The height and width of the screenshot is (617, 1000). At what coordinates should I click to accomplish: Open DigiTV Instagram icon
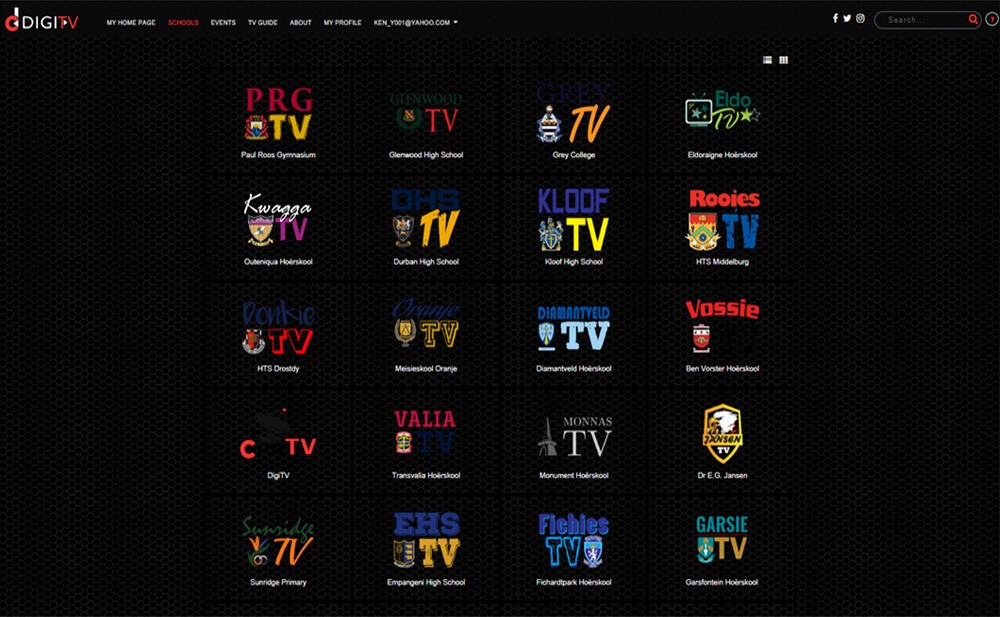tap(860, 18)
